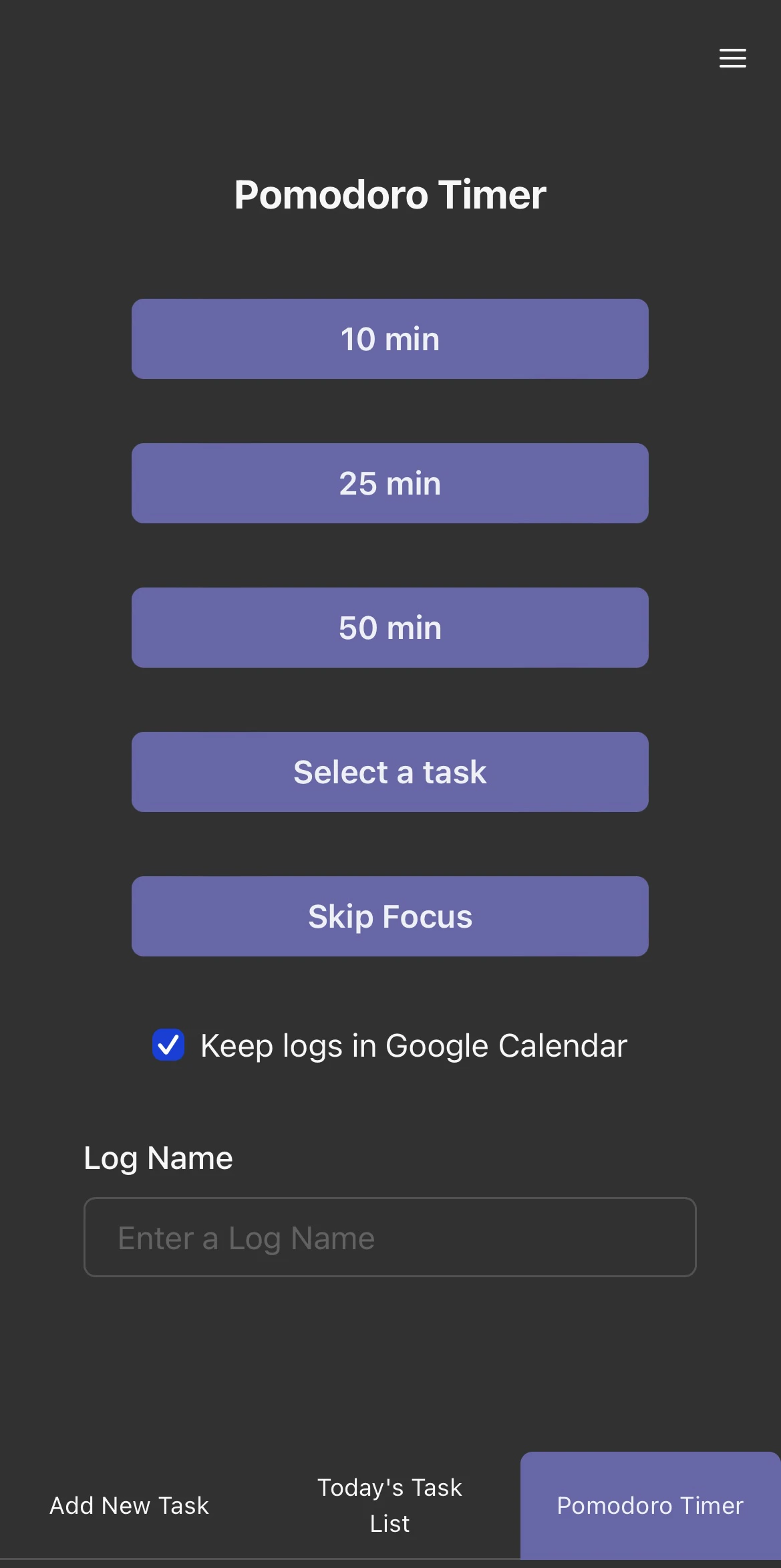Hit the Skip Focus button

(x=390, y=916)
